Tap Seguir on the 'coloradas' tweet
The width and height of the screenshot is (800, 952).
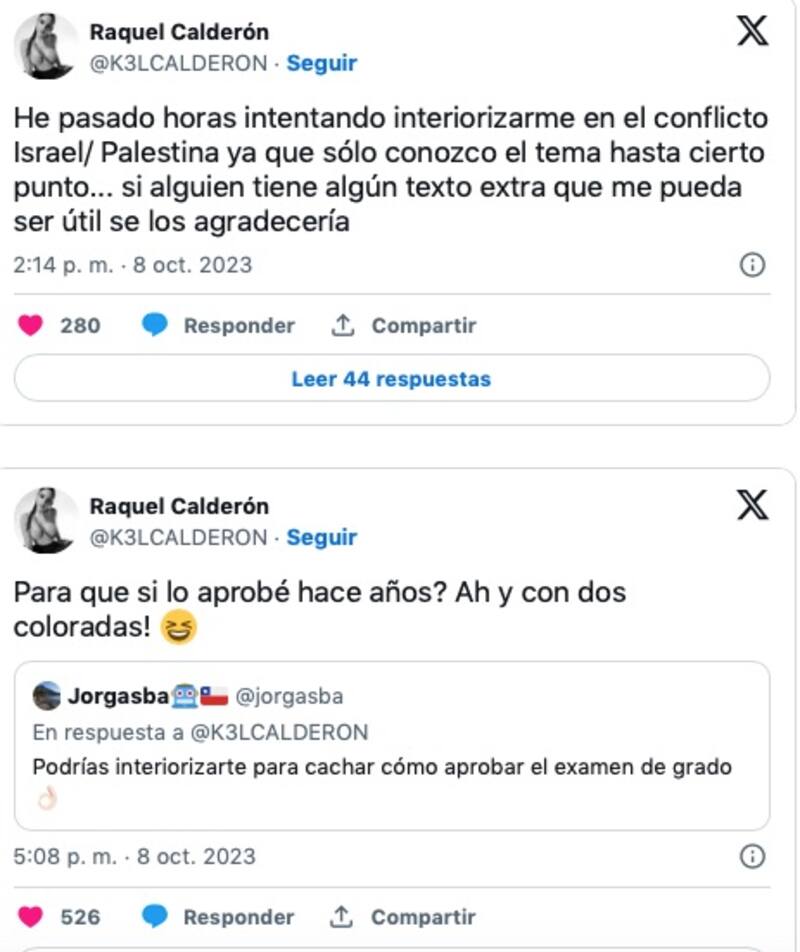(x=321, y=537)
